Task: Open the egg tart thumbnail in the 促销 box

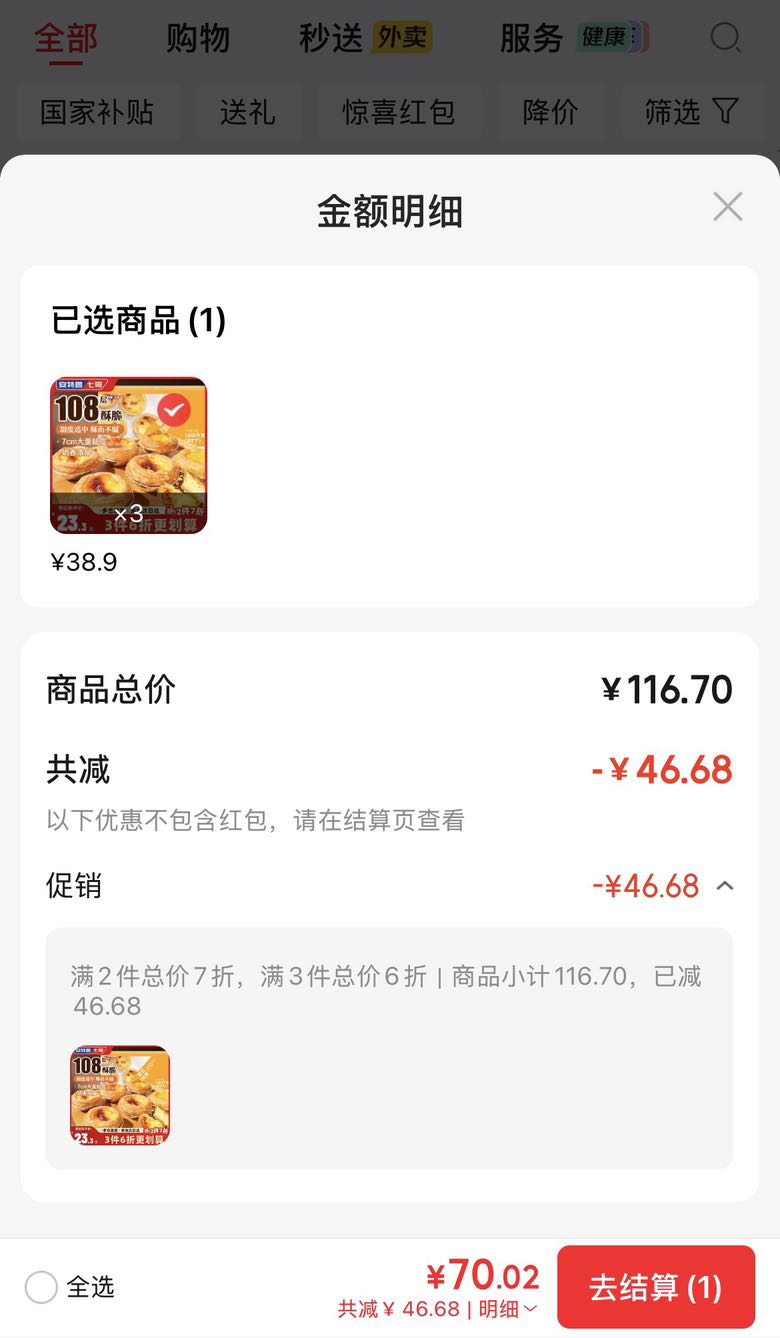Action: (x=120, y=1095)
